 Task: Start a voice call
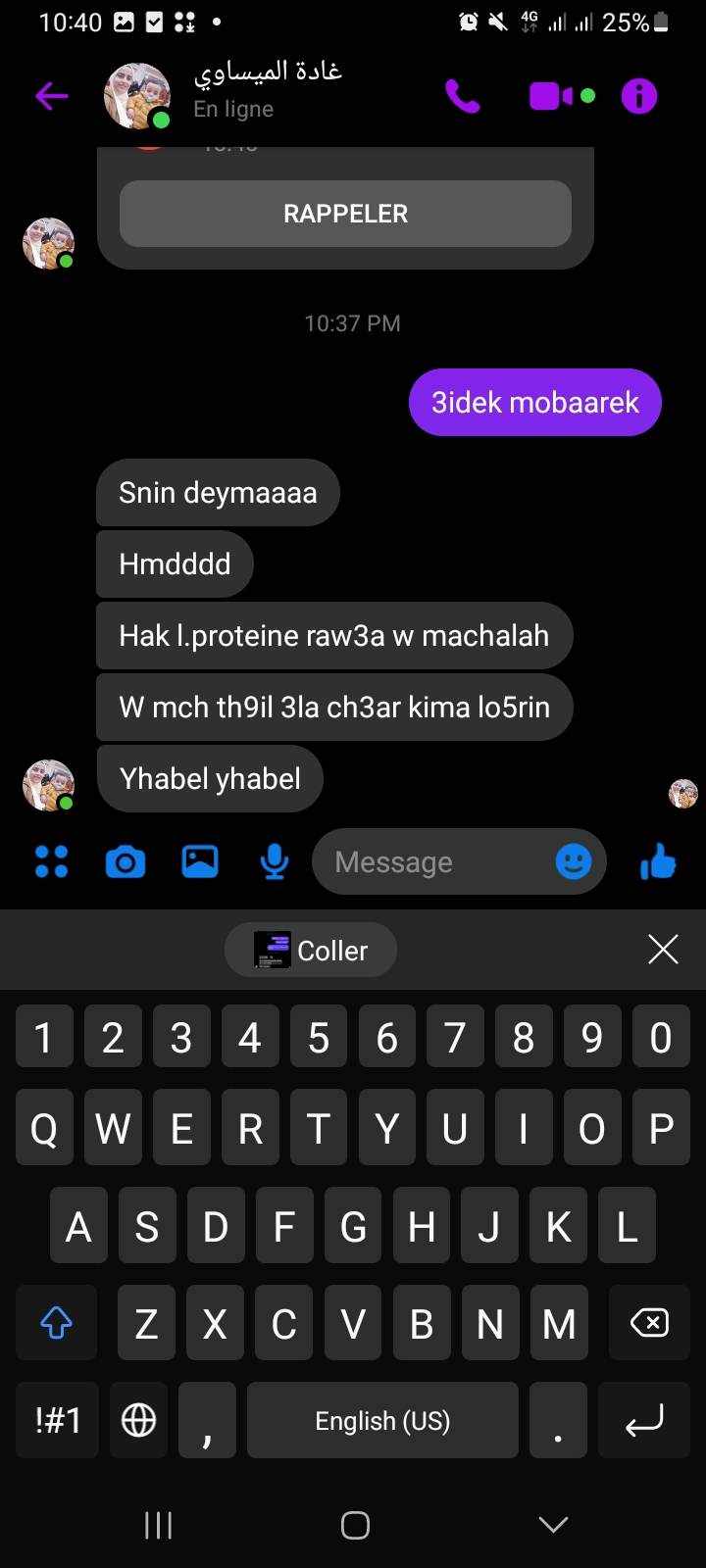[x=463, y=96]
